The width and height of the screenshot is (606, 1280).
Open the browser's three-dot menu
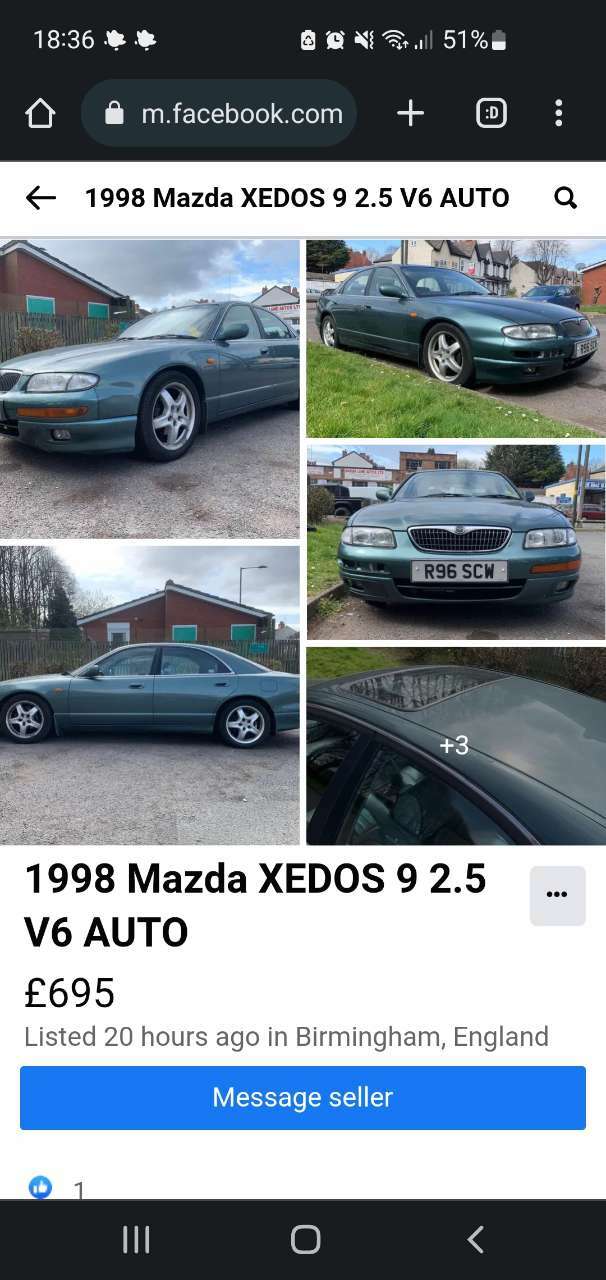pos(559,114)
